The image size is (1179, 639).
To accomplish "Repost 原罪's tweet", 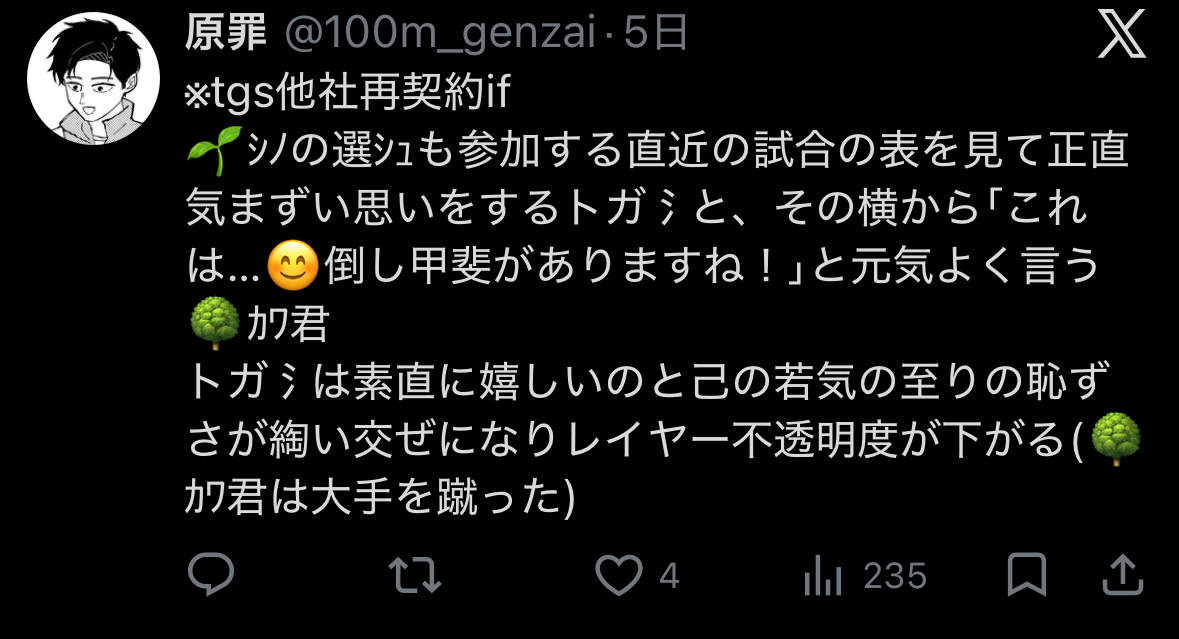I will (413, 575).
